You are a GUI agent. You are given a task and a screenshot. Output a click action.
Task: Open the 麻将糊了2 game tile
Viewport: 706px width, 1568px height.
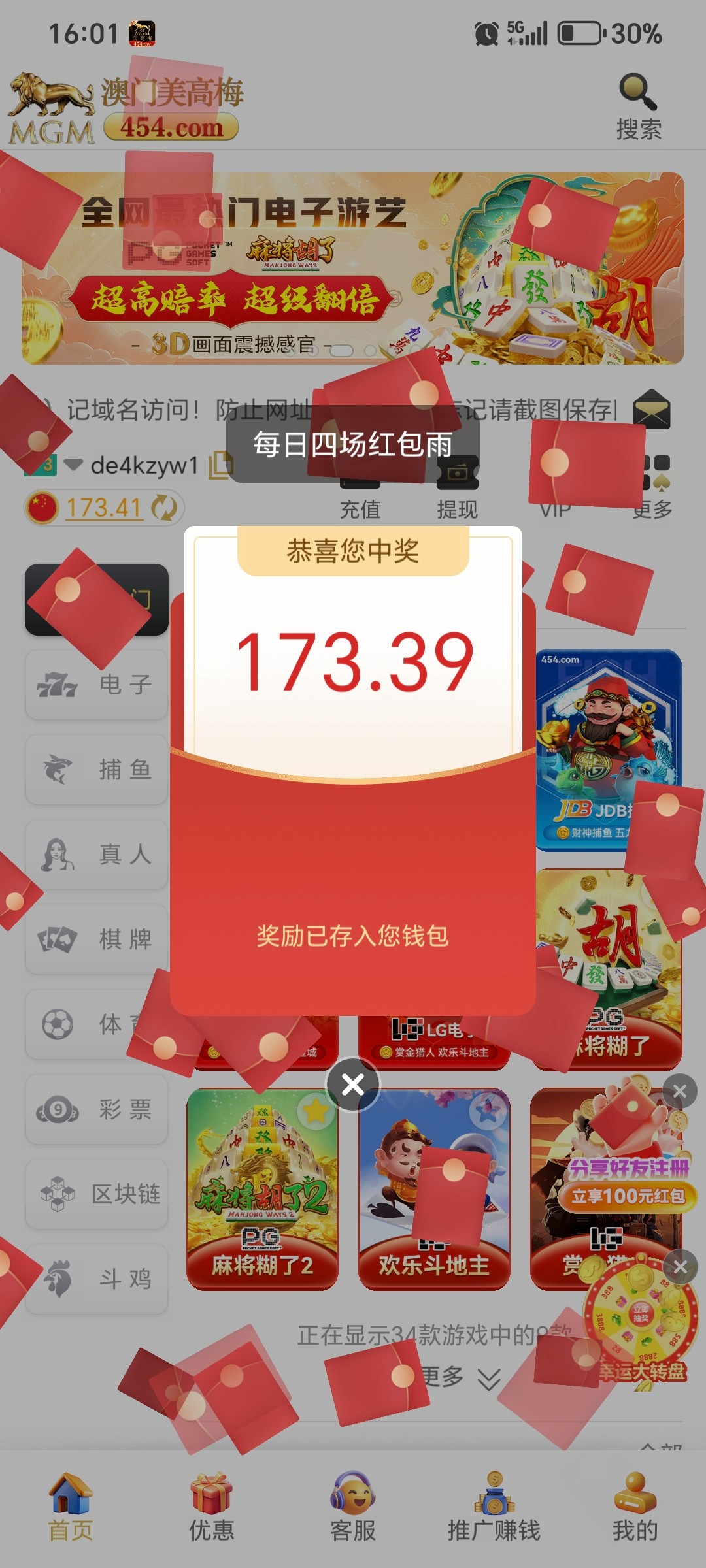pos(262,1189)
